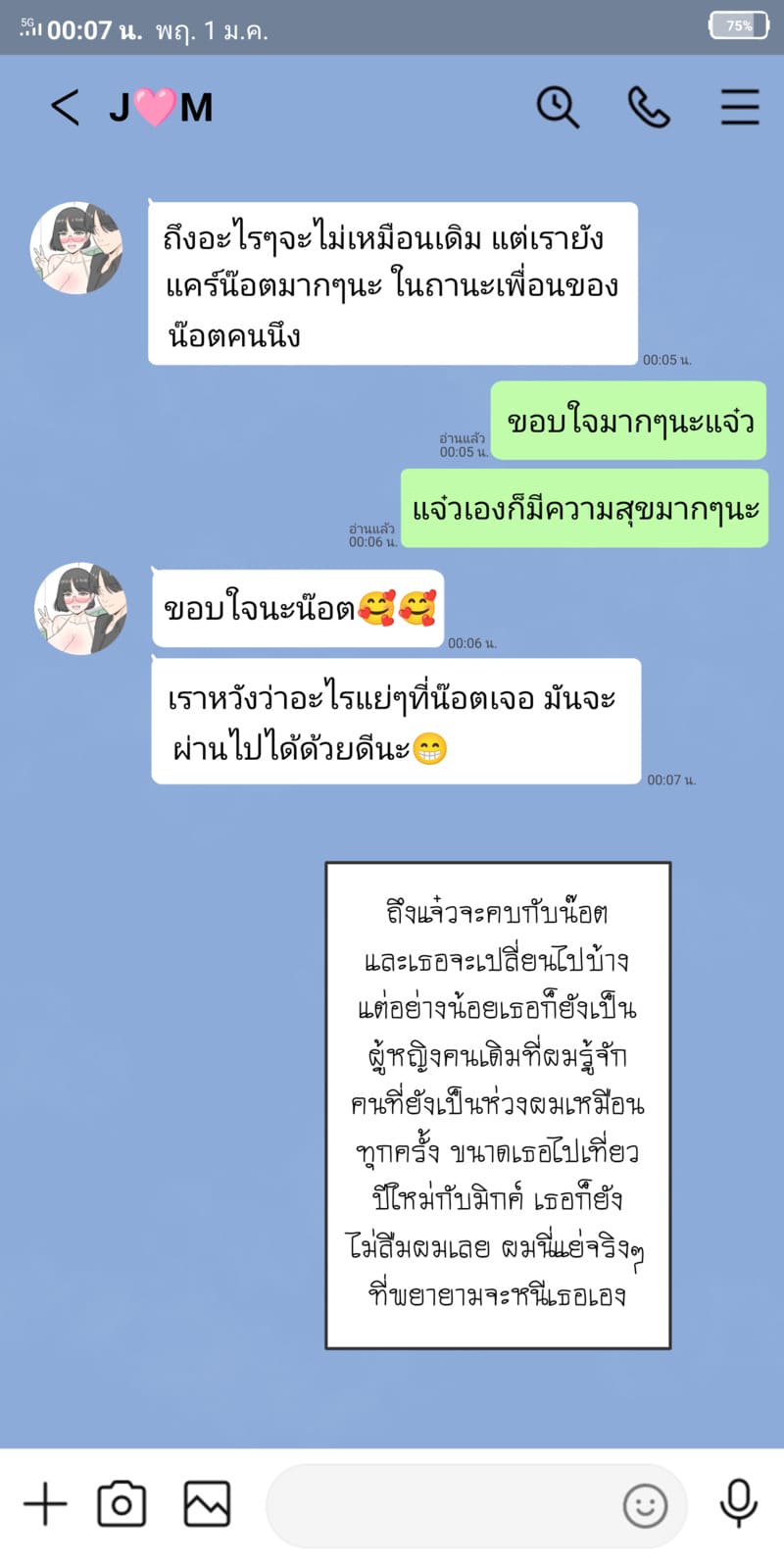
Task: Open the conversation title J♥M
Action: click(x=160, y=106)
